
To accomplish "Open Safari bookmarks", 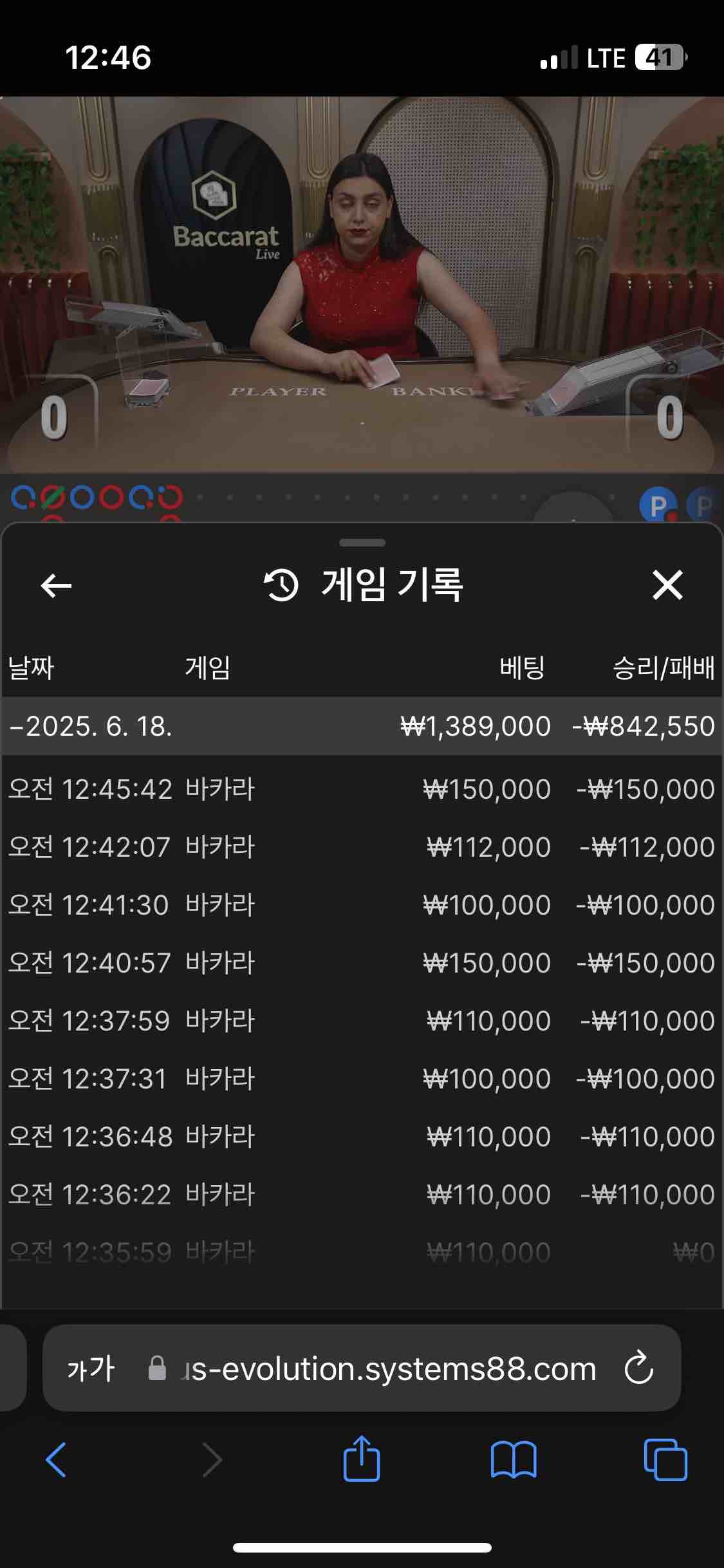I will click(513, 1461).
